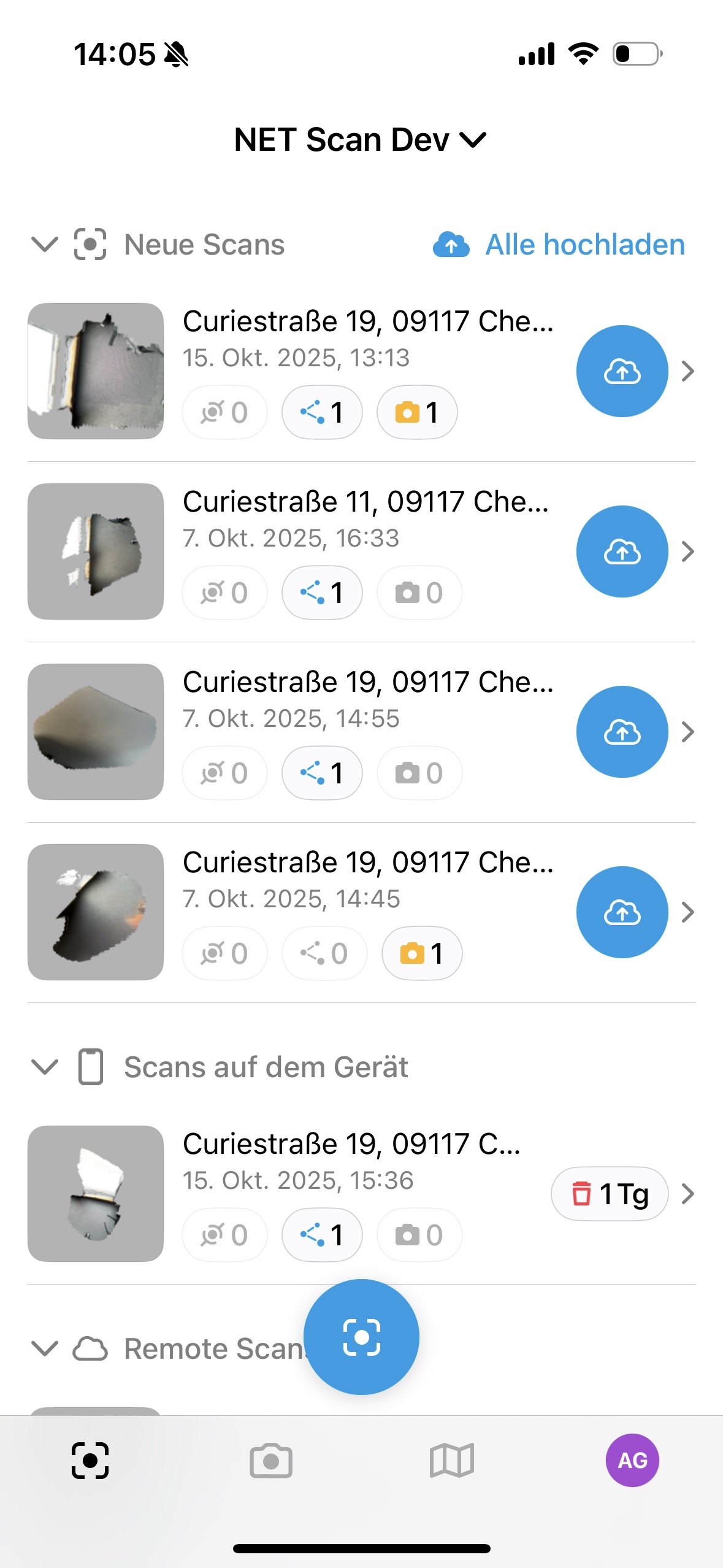This screenshot has height=1568, width=723.
Task: Select the scan tab in the bottom bar
Action: pyautogui.click(x=90, y=1460)
